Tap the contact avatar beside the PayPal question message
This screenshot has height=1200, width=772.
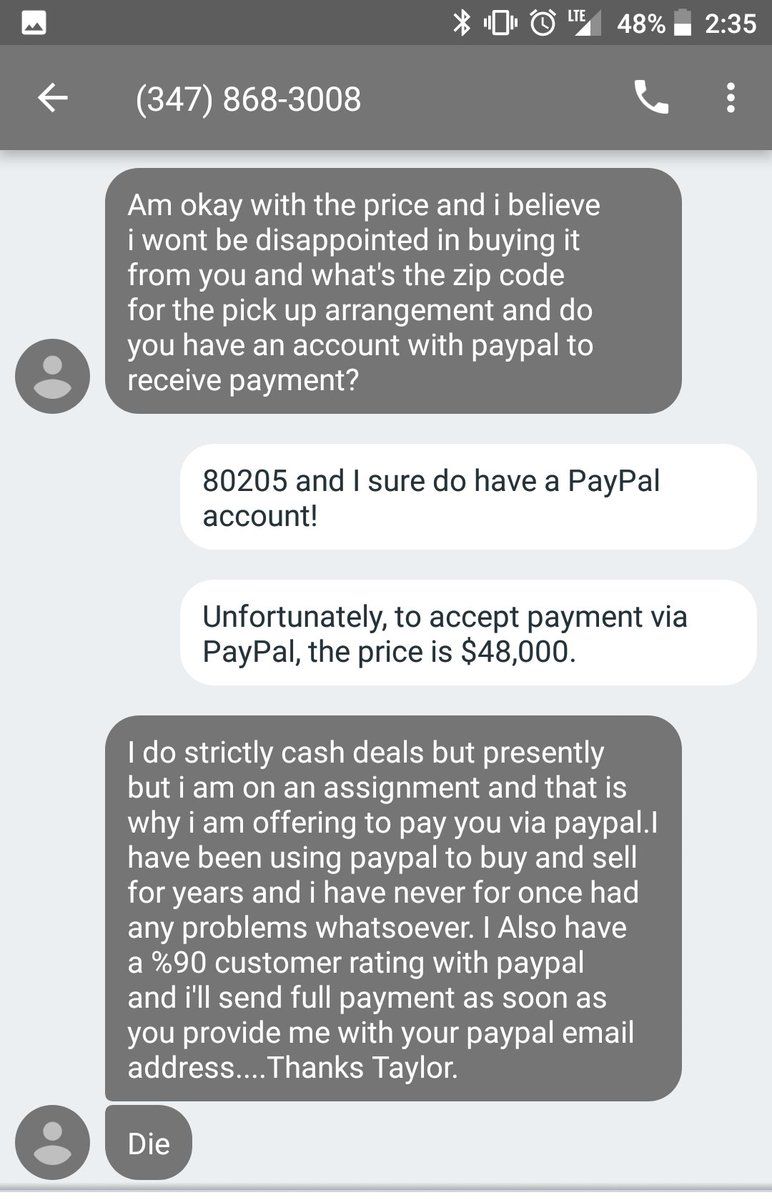53,376
